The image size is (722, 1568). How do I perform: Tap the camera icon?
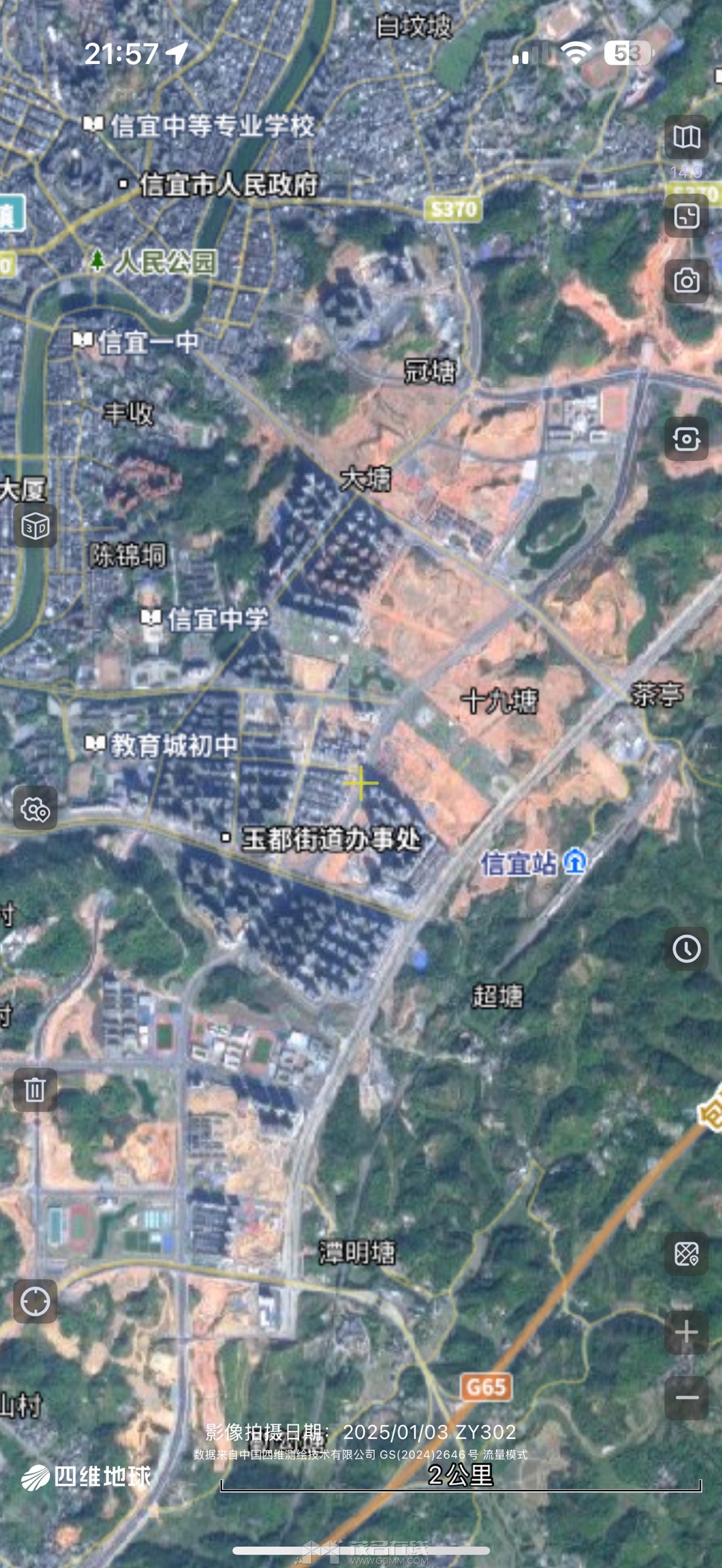[x=687, y=281]
